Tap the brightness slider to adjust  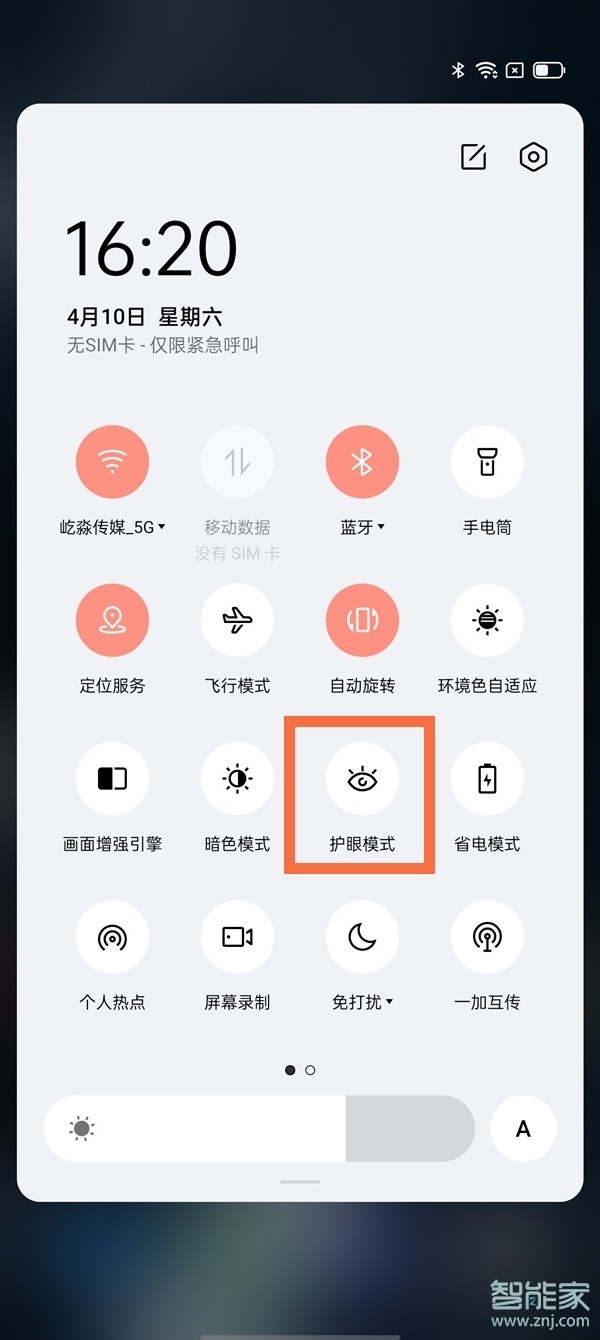pyautogui.click(x=259, y=1129)
